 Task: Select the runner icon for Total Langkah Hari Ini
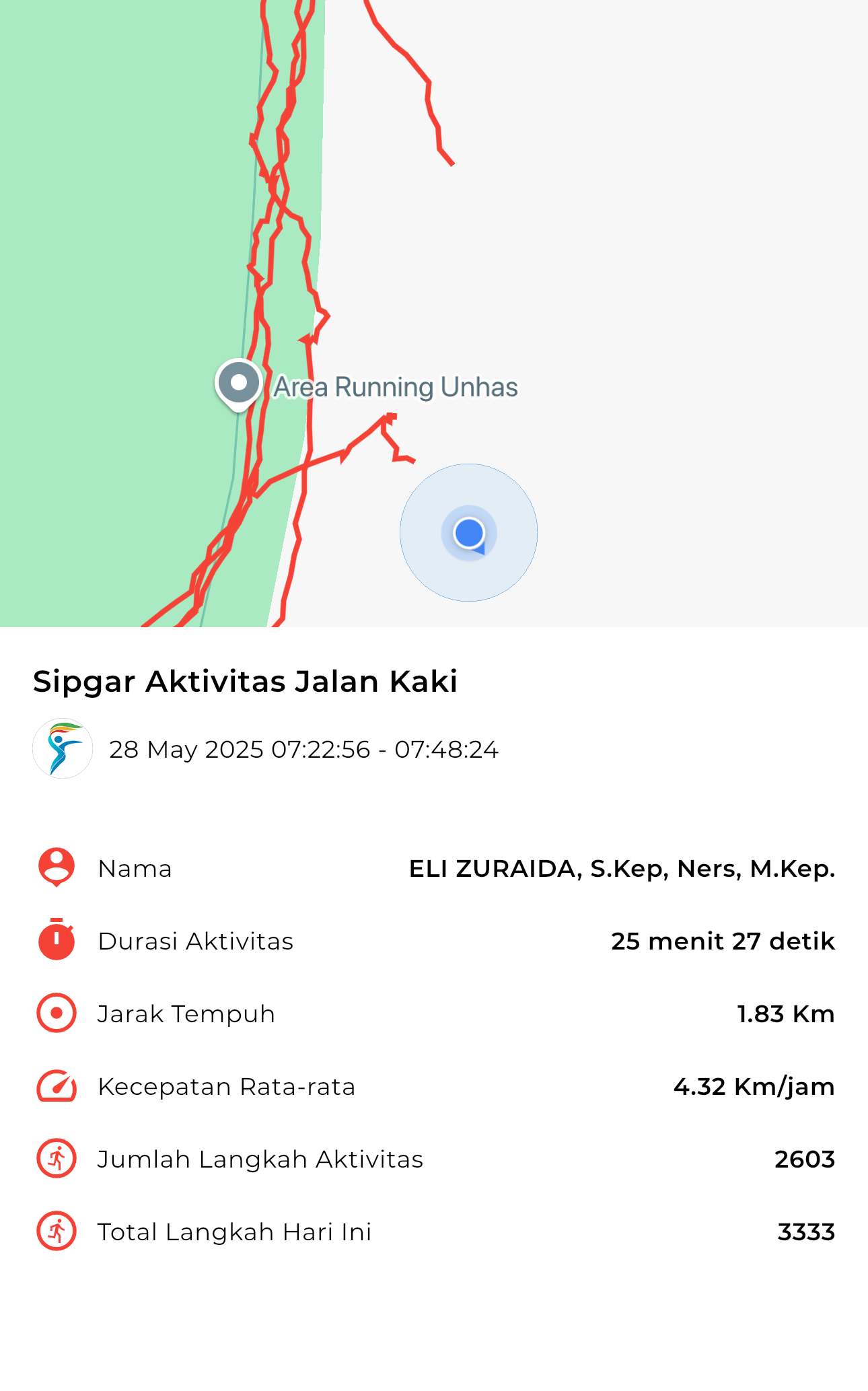pyautogui.click(x=57, y=1232)
